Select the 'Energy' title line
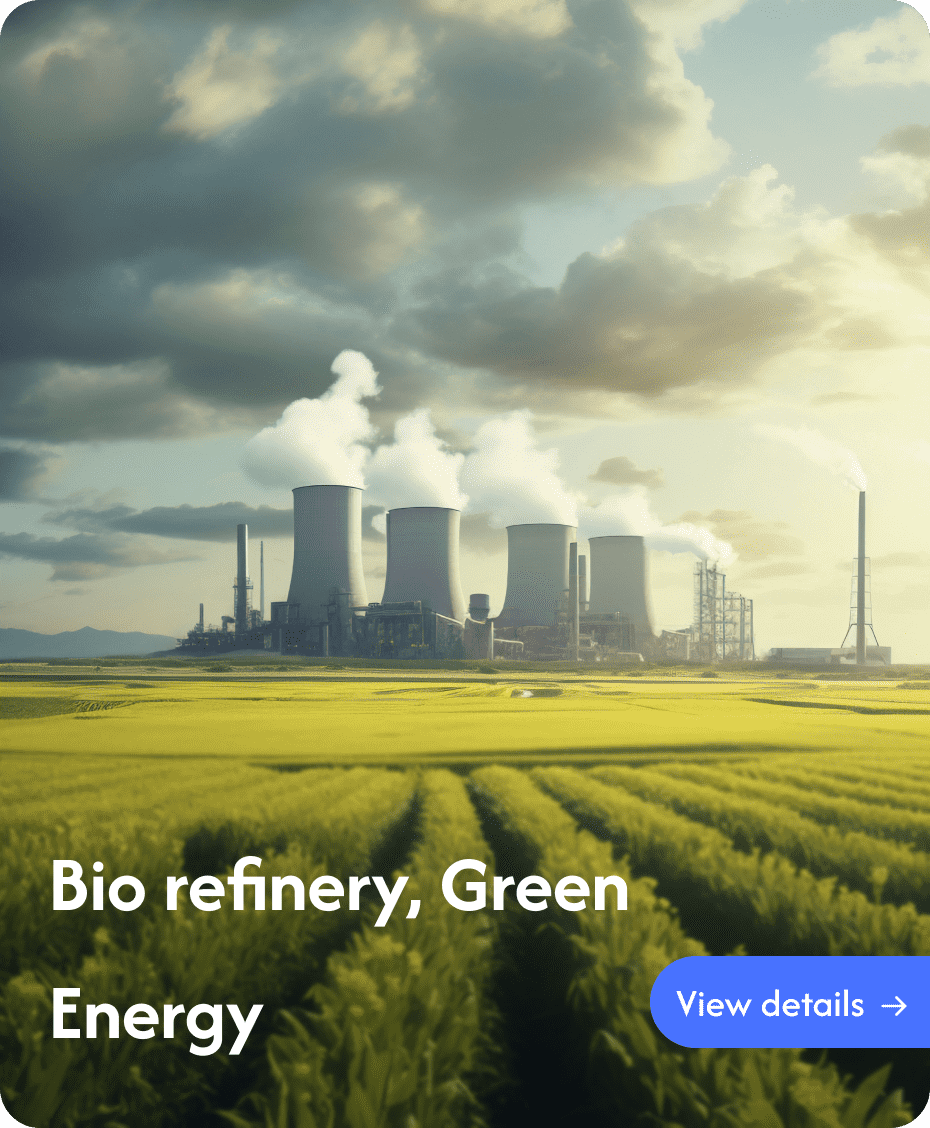Screen dimensions: 930x1128 click(x=153, y=1018)
